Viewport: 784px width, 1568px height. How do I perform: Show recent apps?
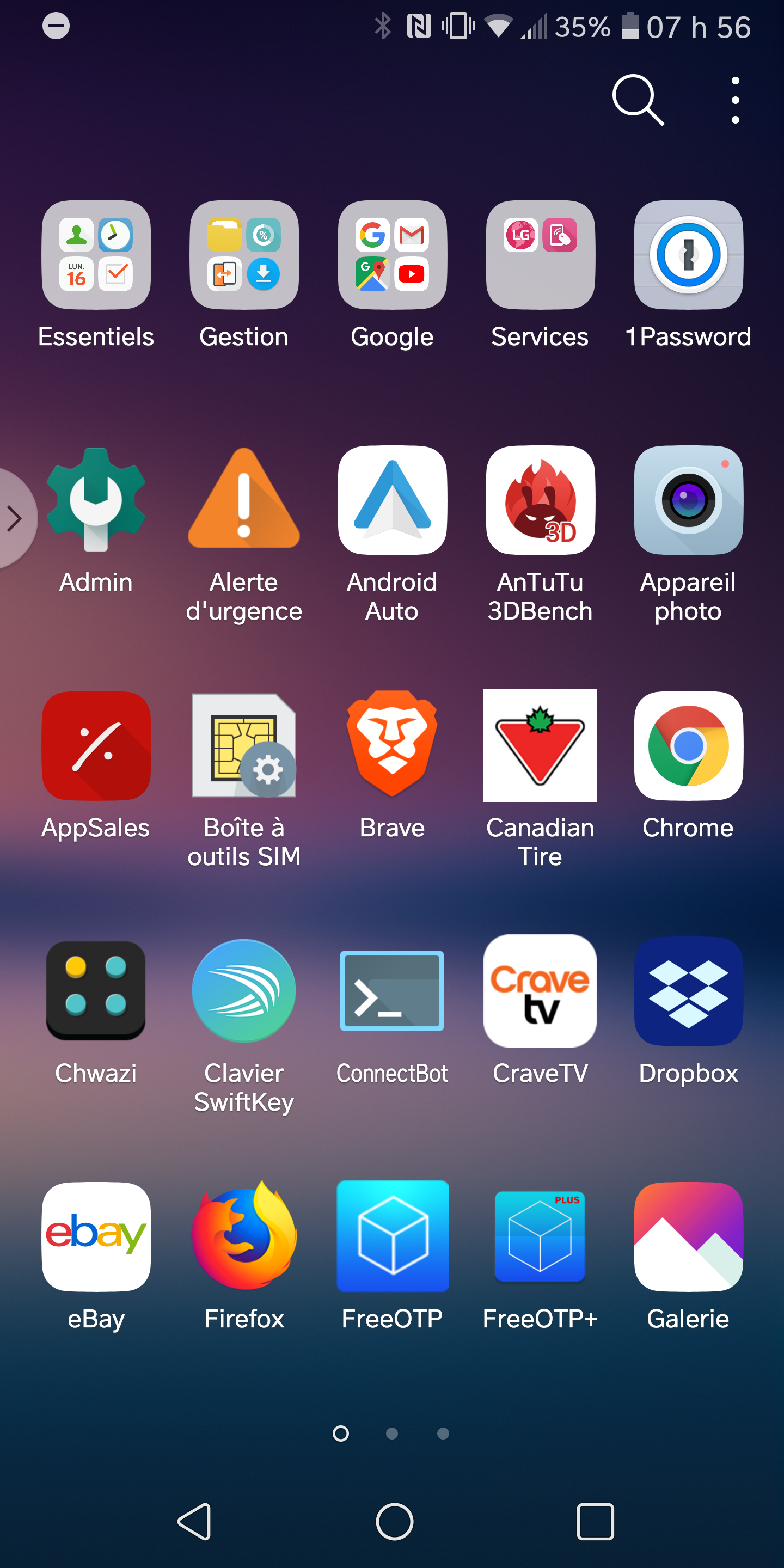click(595, 1521)
